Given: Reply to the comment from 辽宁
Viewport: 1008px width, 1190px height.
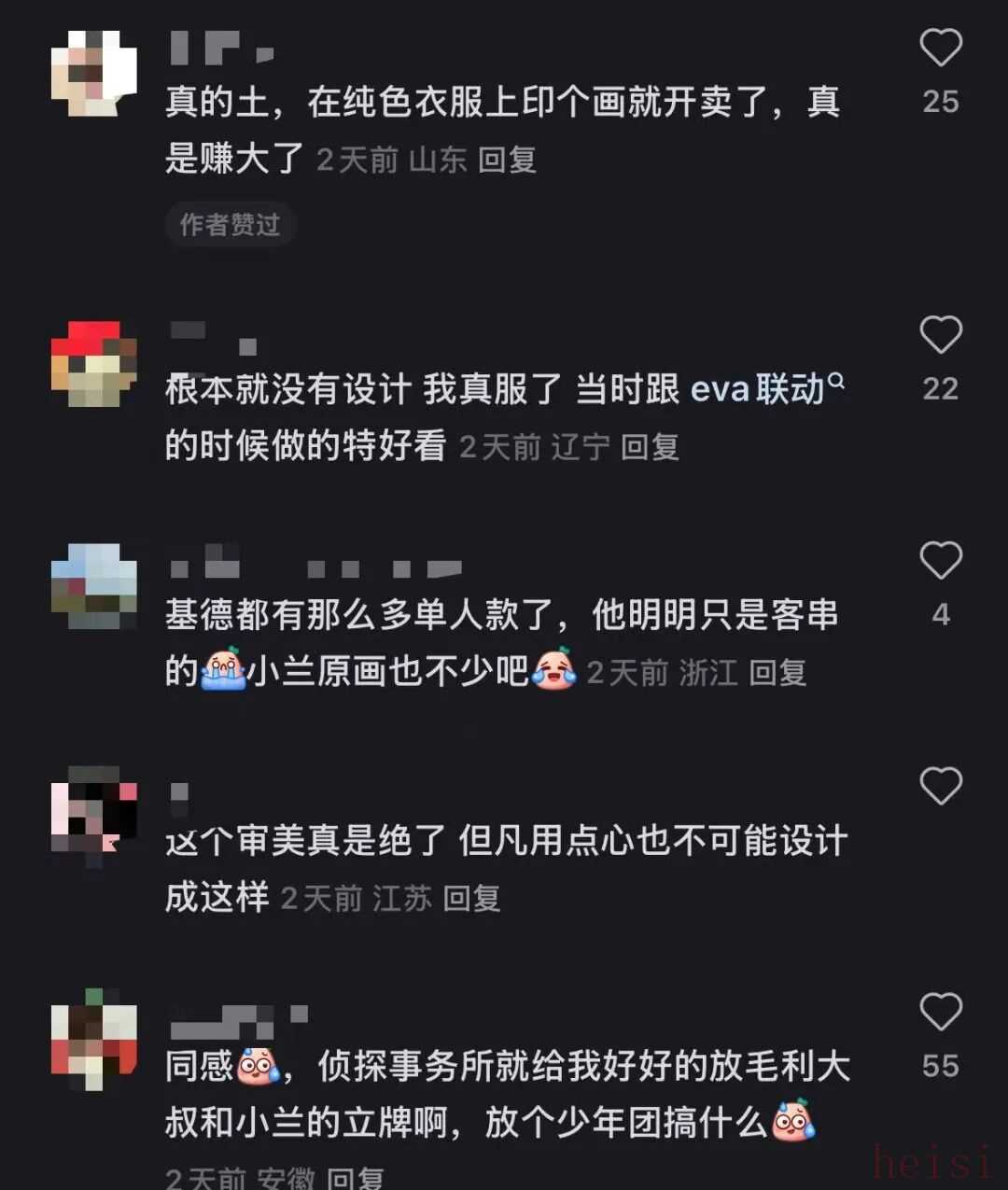Looking at the screenshot, I should point(650,448).
